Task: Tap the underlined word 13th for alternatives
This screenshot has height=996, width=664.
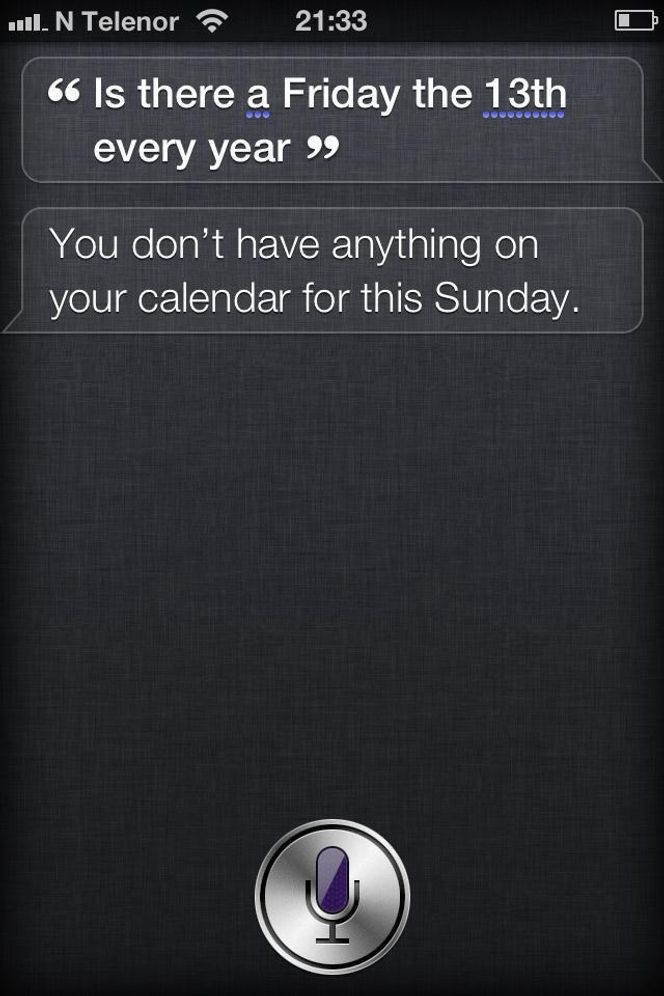Action: coord(523,97)
